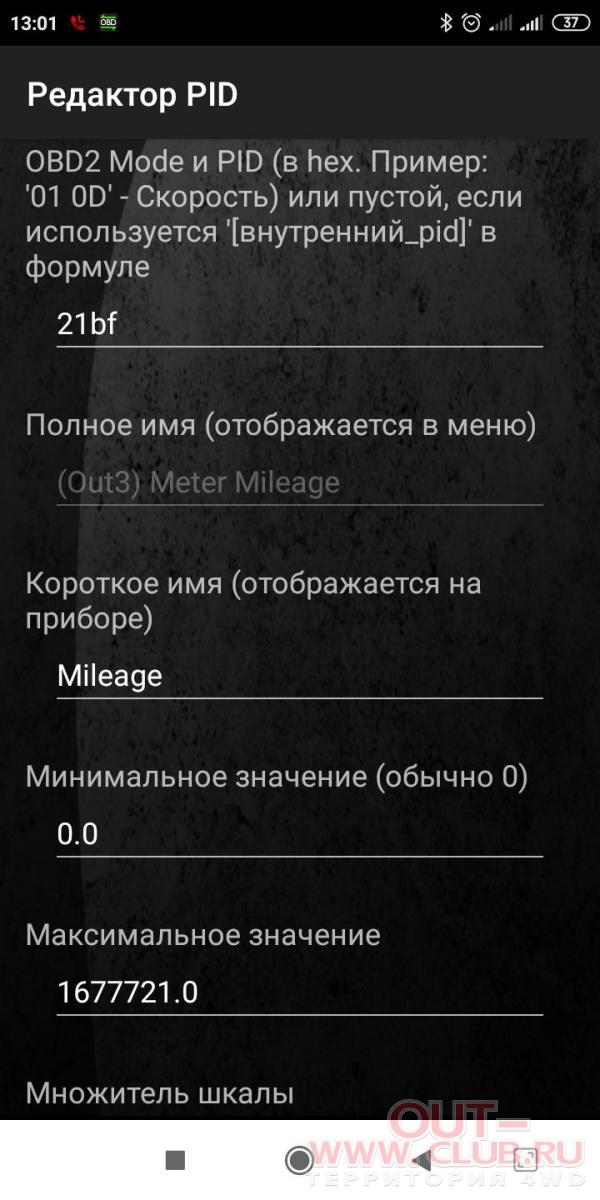Open recent apps with the square button
This screenshot has width=600, height=1200.
(175, 1160)
